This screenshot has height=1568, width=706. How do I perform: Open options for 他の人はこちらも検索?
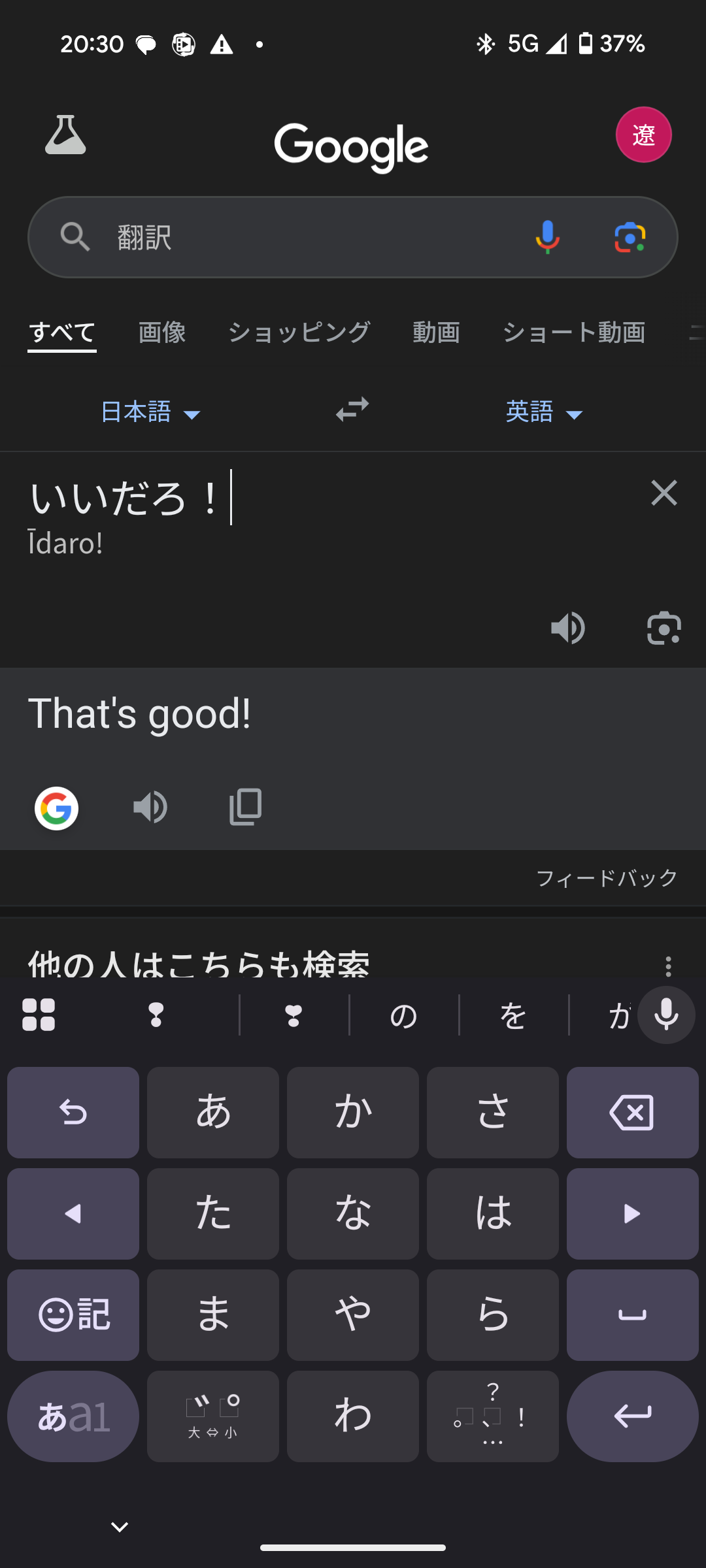668,966
